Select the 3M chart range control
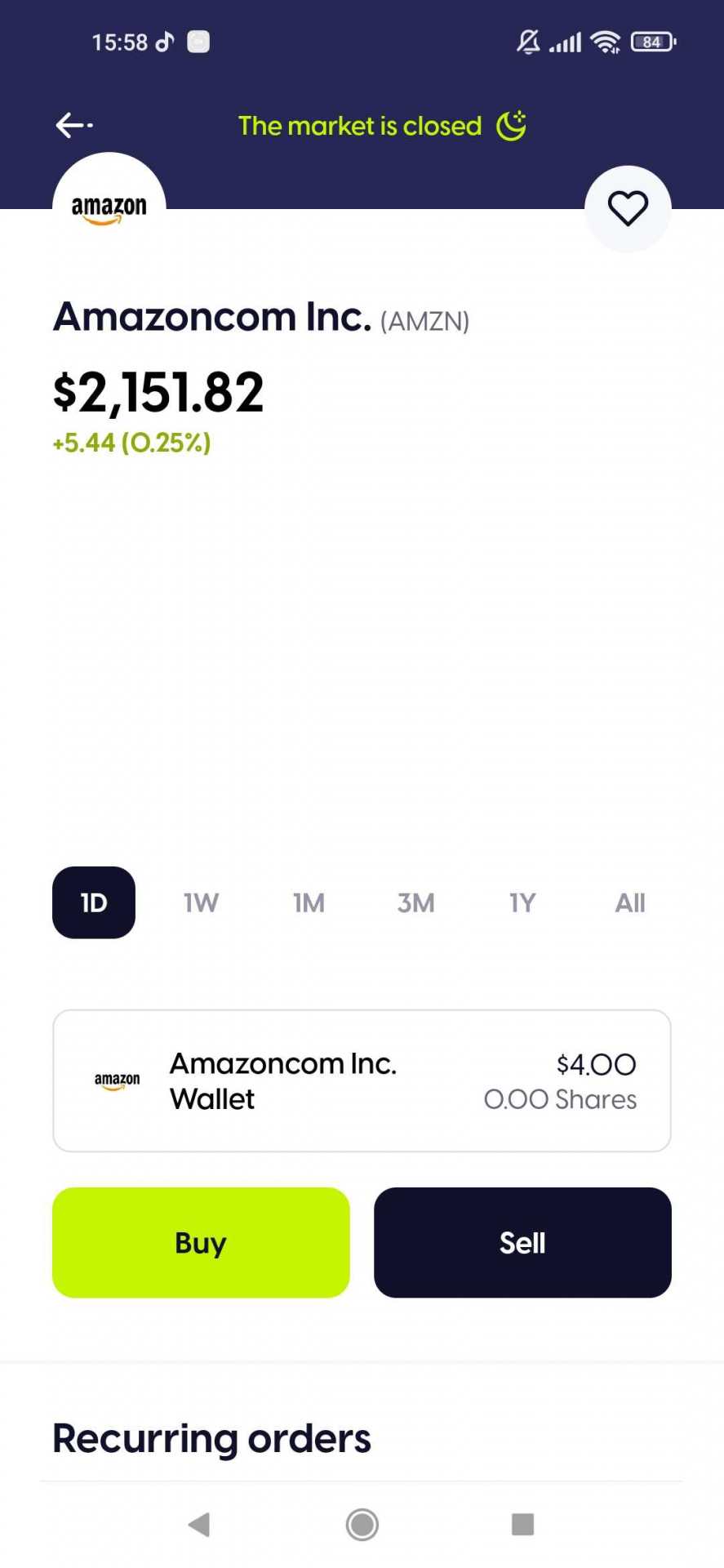 tap(415, 902)
